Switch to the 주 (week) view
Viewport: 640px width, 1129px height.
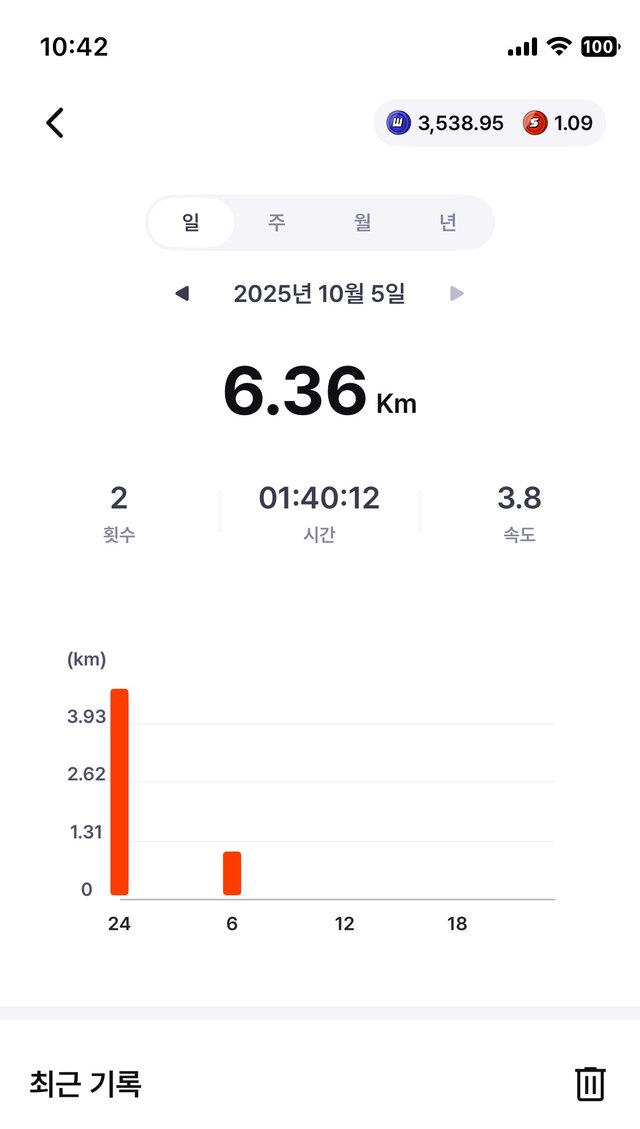pyautogui.click(x=277, y=222)
